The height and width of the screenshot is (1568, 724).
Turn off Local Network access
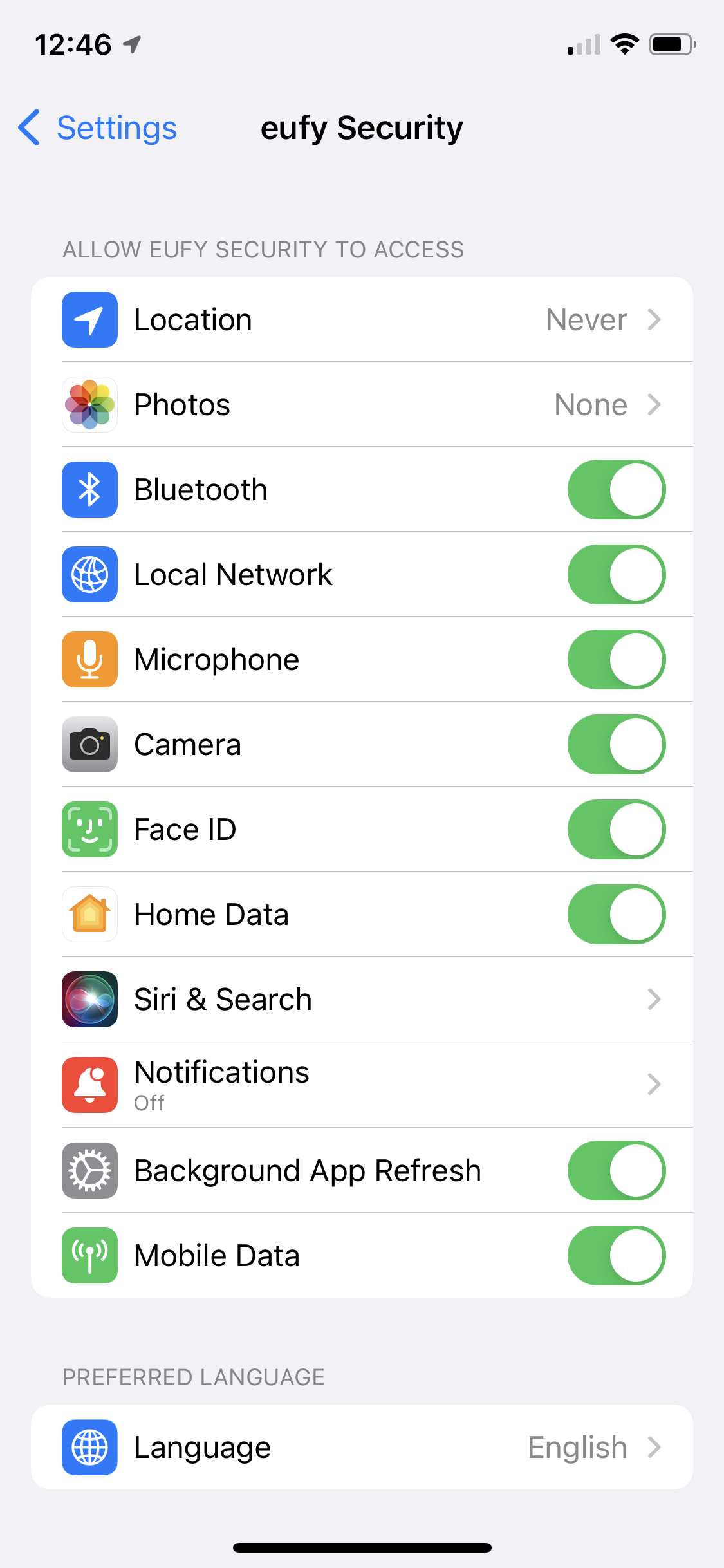616,574
